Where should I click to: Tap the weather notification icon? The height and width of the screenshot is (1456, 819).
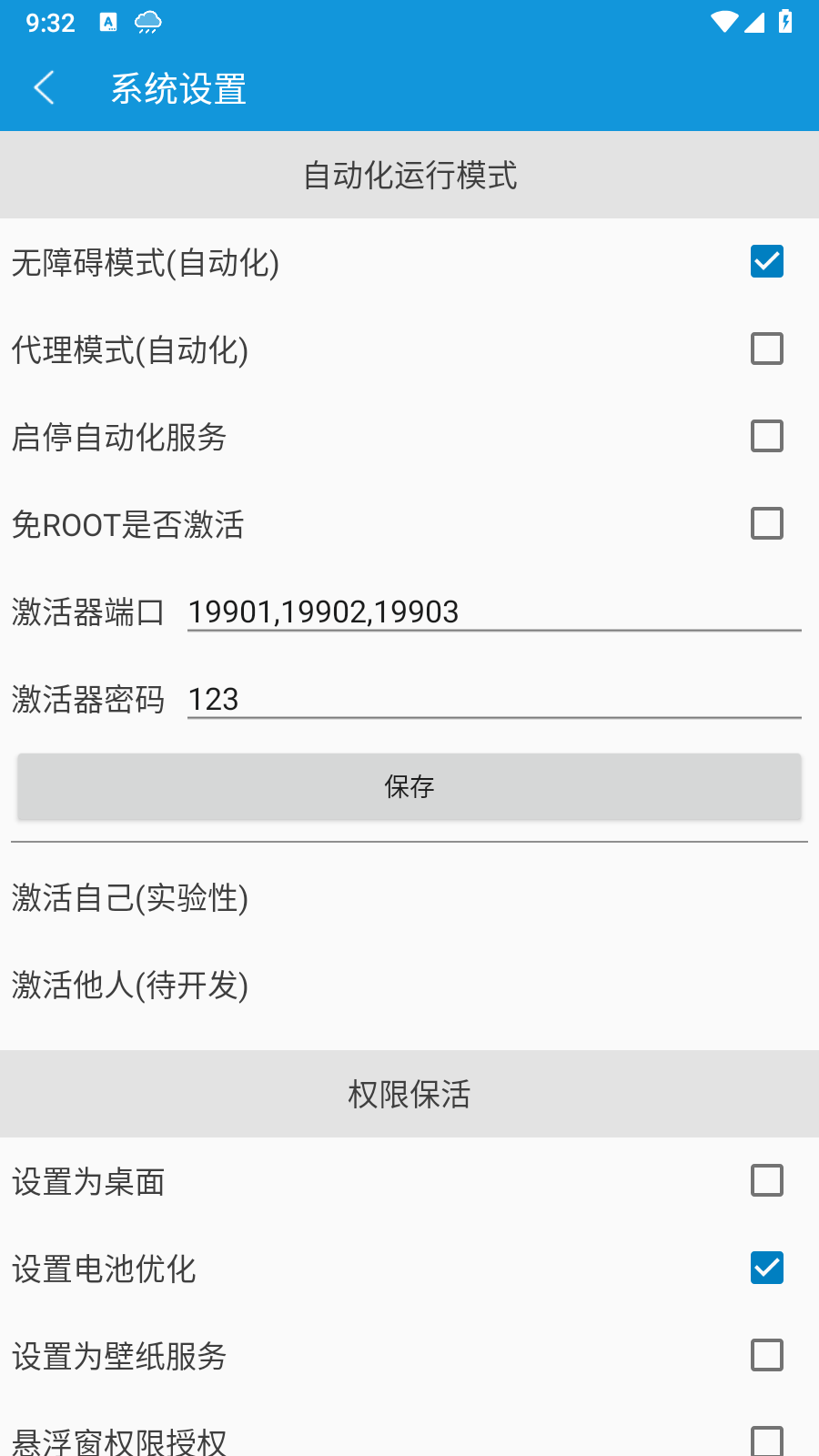146,22
